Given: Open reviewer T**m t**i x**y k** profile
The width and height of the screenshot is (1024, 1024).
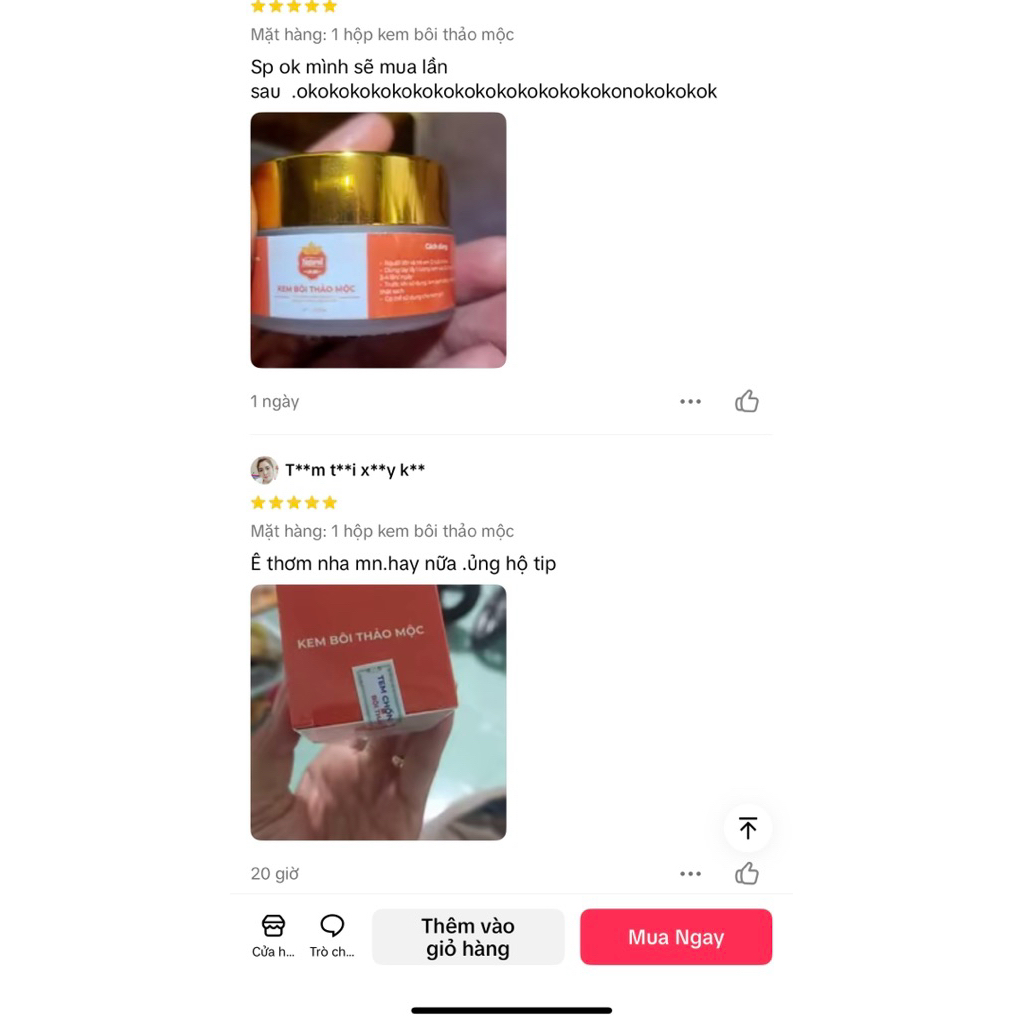Looking at the screenshot, I should [354, 470].
